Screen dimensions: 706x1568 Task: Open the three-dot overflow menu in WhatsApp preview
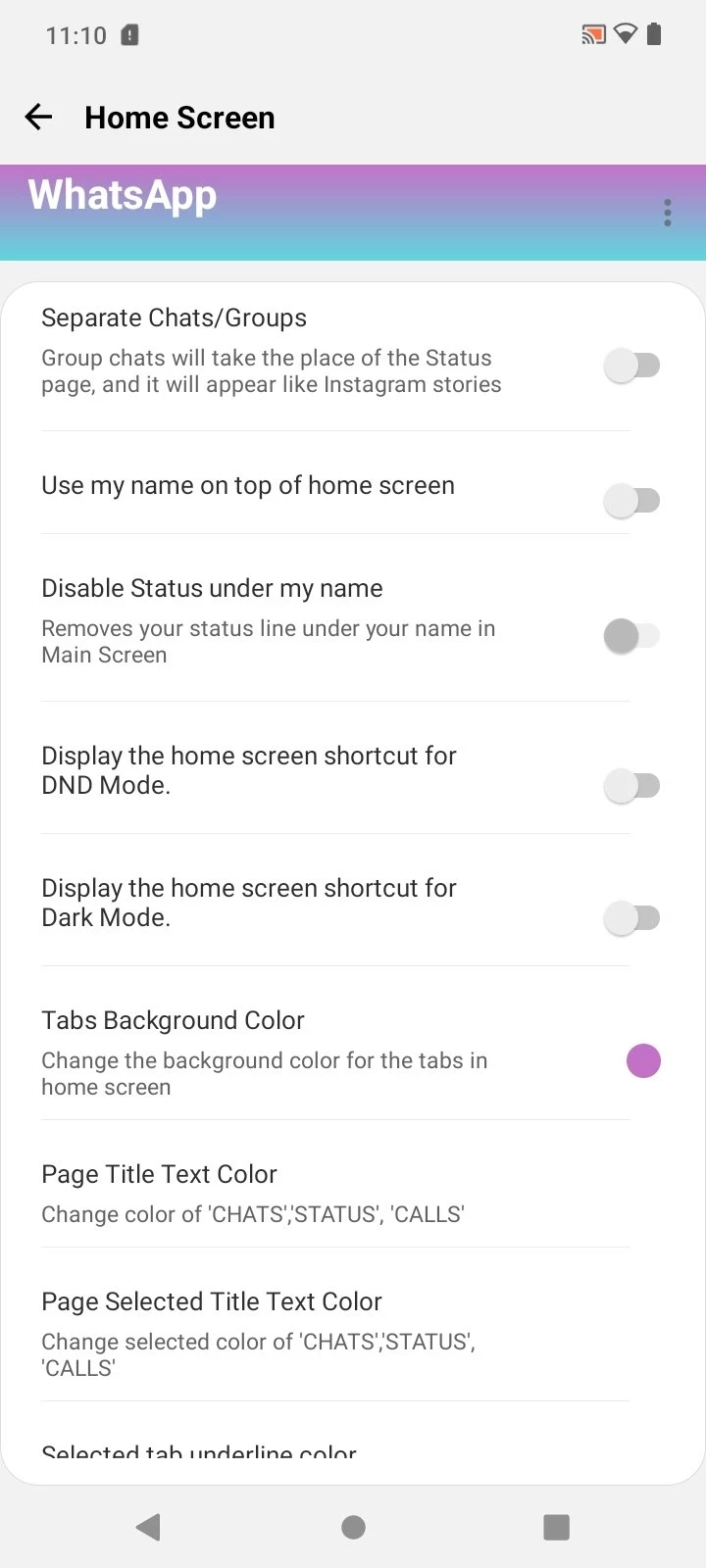(668, 213)
